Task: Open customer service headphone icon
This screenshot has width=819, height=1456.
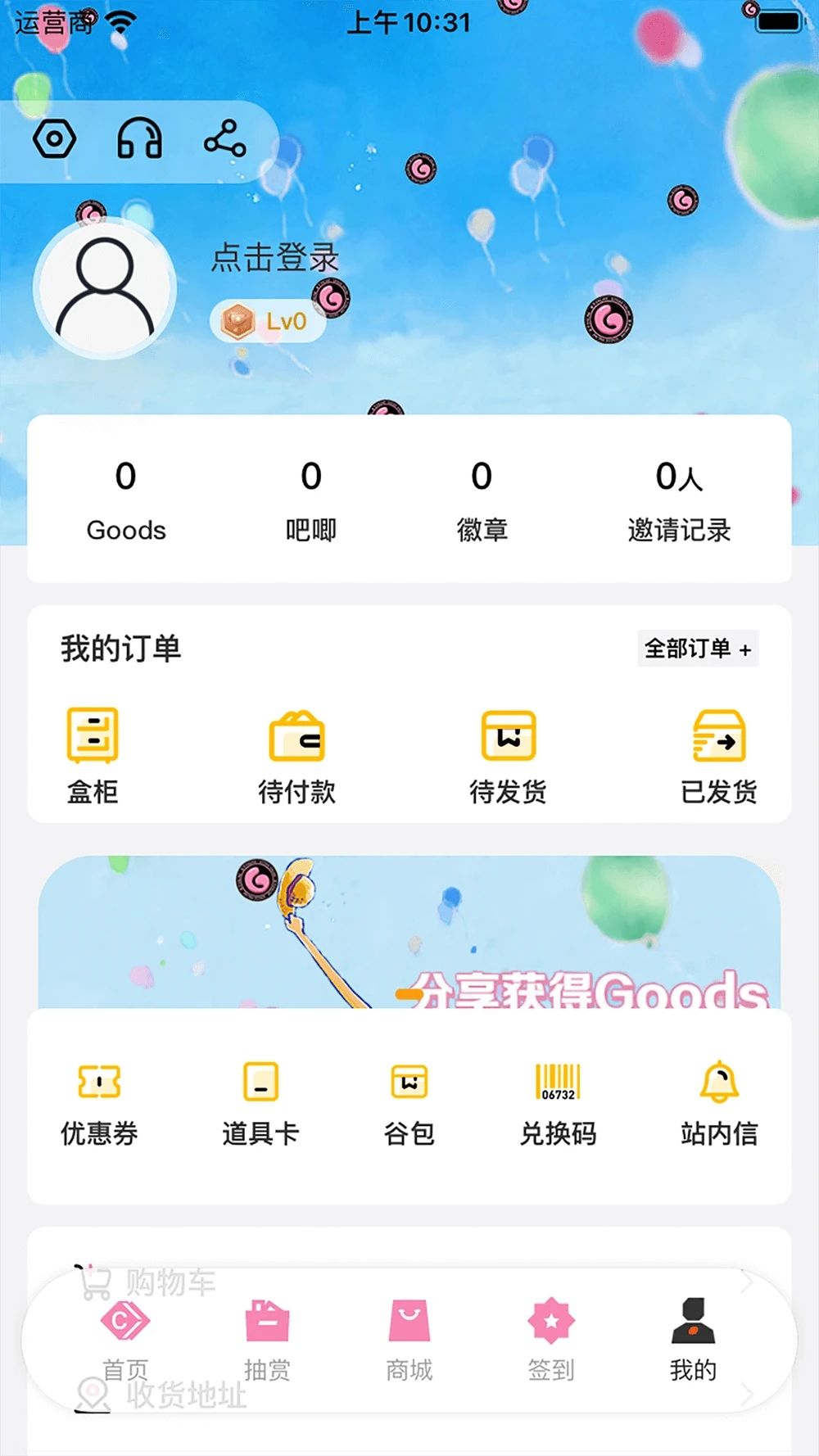Action: [139, 139]
